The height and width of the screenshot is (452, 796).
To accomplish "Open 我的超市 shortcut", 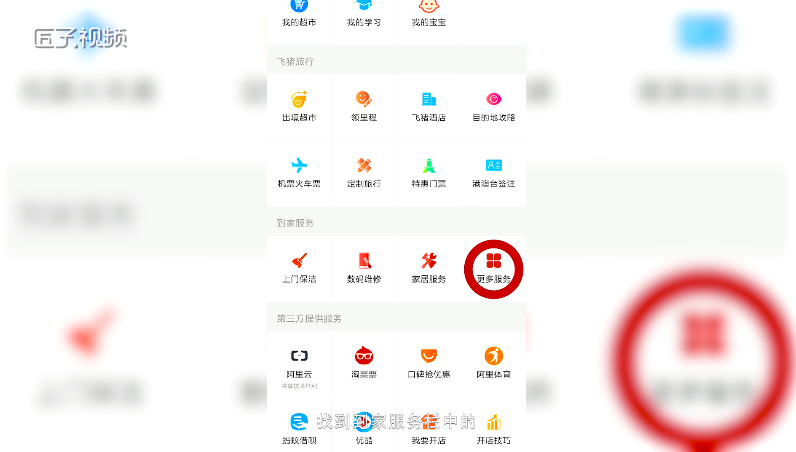I will (298, 12).
